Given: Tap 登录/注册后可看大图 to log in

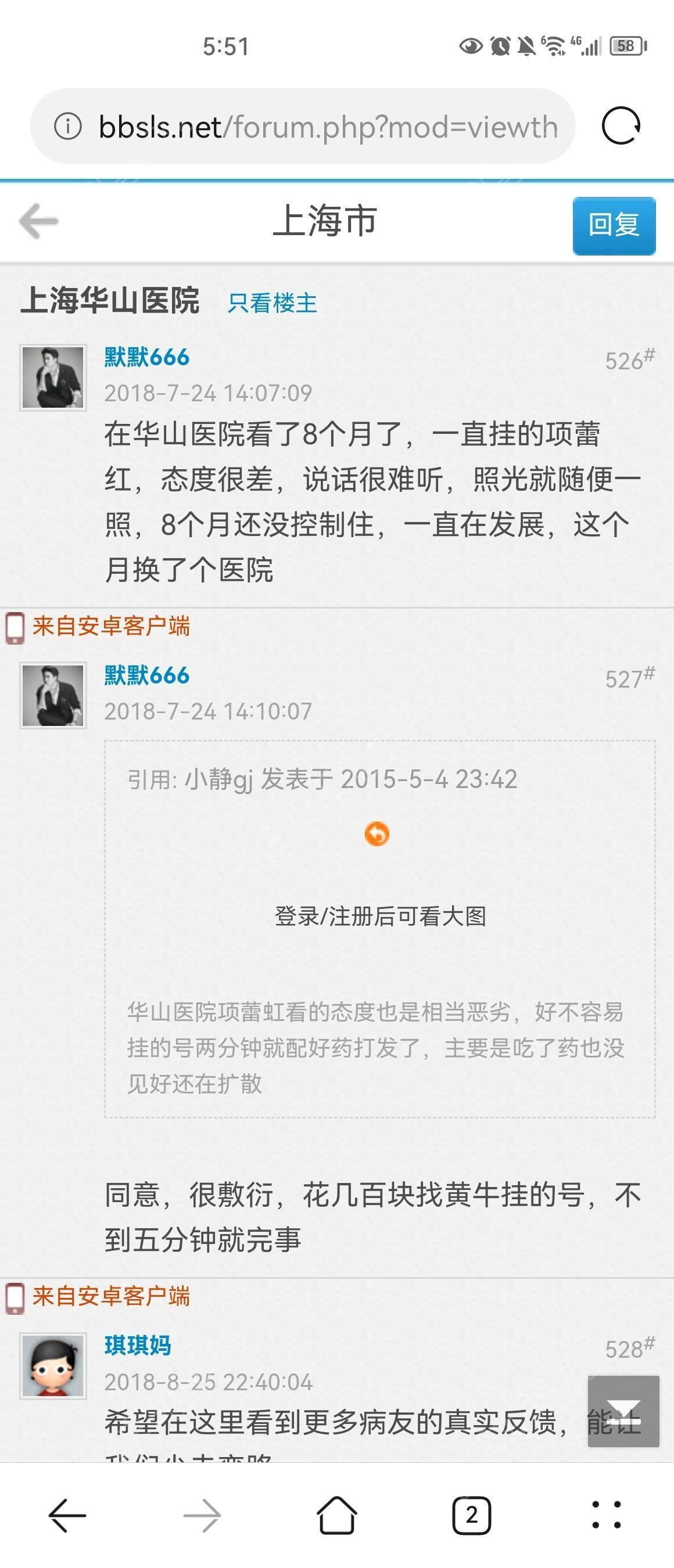Looking at the screenshot, I should click(380, 916).
